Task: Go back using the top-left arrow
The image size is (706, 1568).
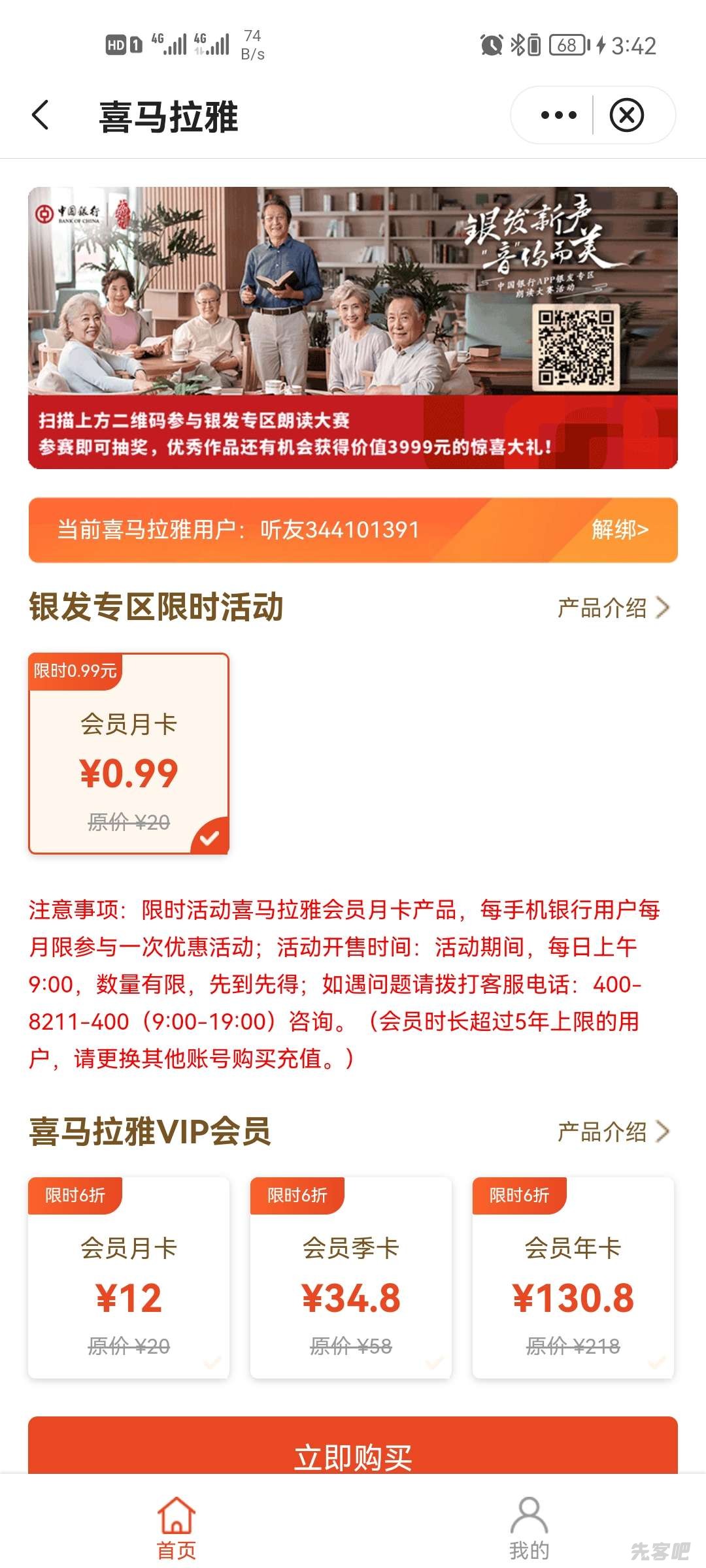Action: (x=41, y=116)
